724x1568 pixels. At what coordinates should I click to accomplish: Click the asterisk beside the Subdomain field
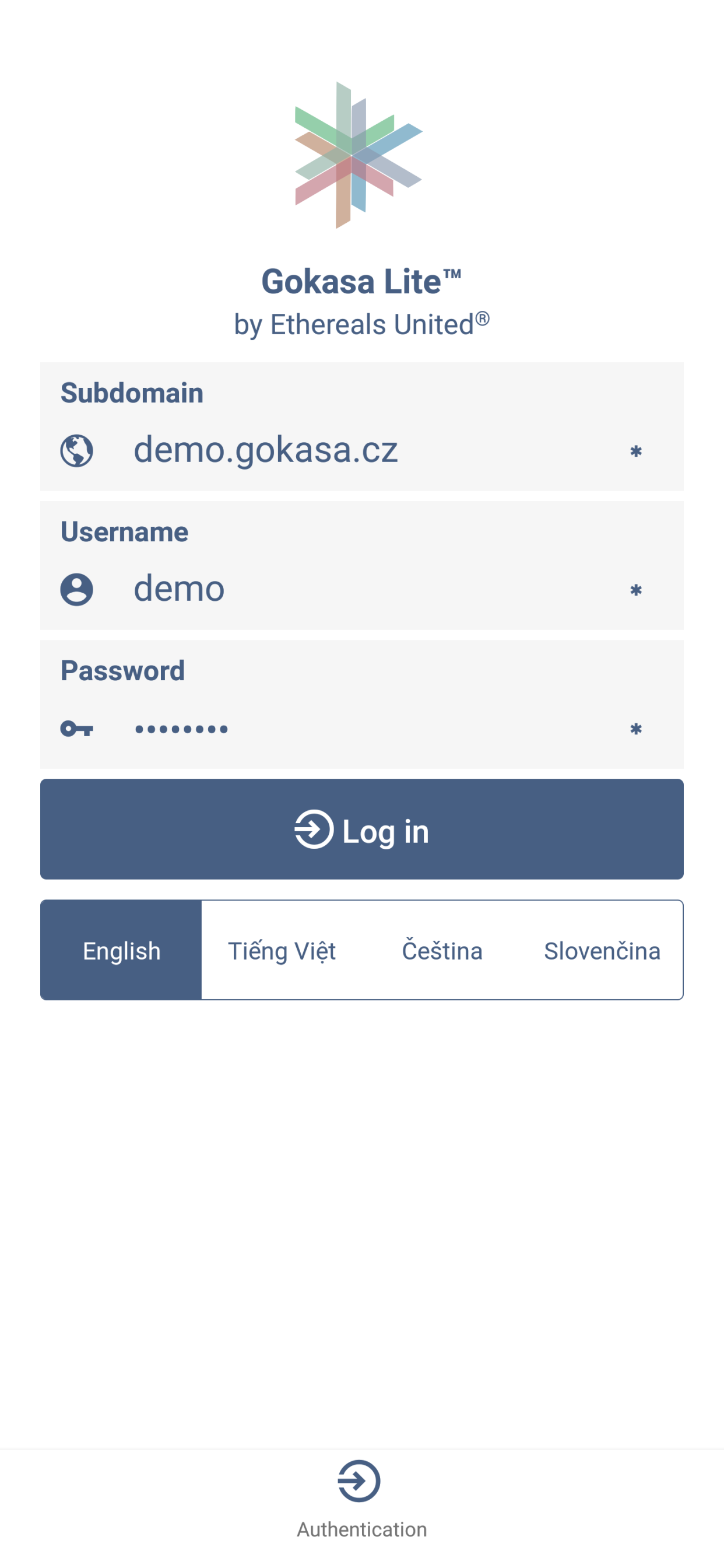click(635, 453)
